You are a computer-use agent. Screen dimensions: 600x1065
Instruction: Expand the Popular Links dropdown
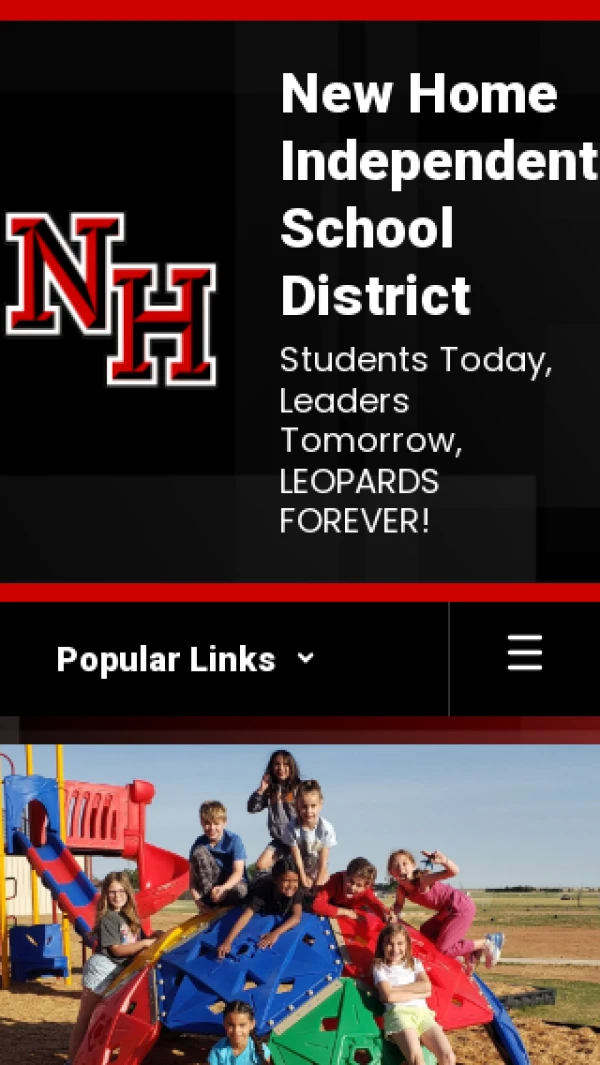pos(186,660)
